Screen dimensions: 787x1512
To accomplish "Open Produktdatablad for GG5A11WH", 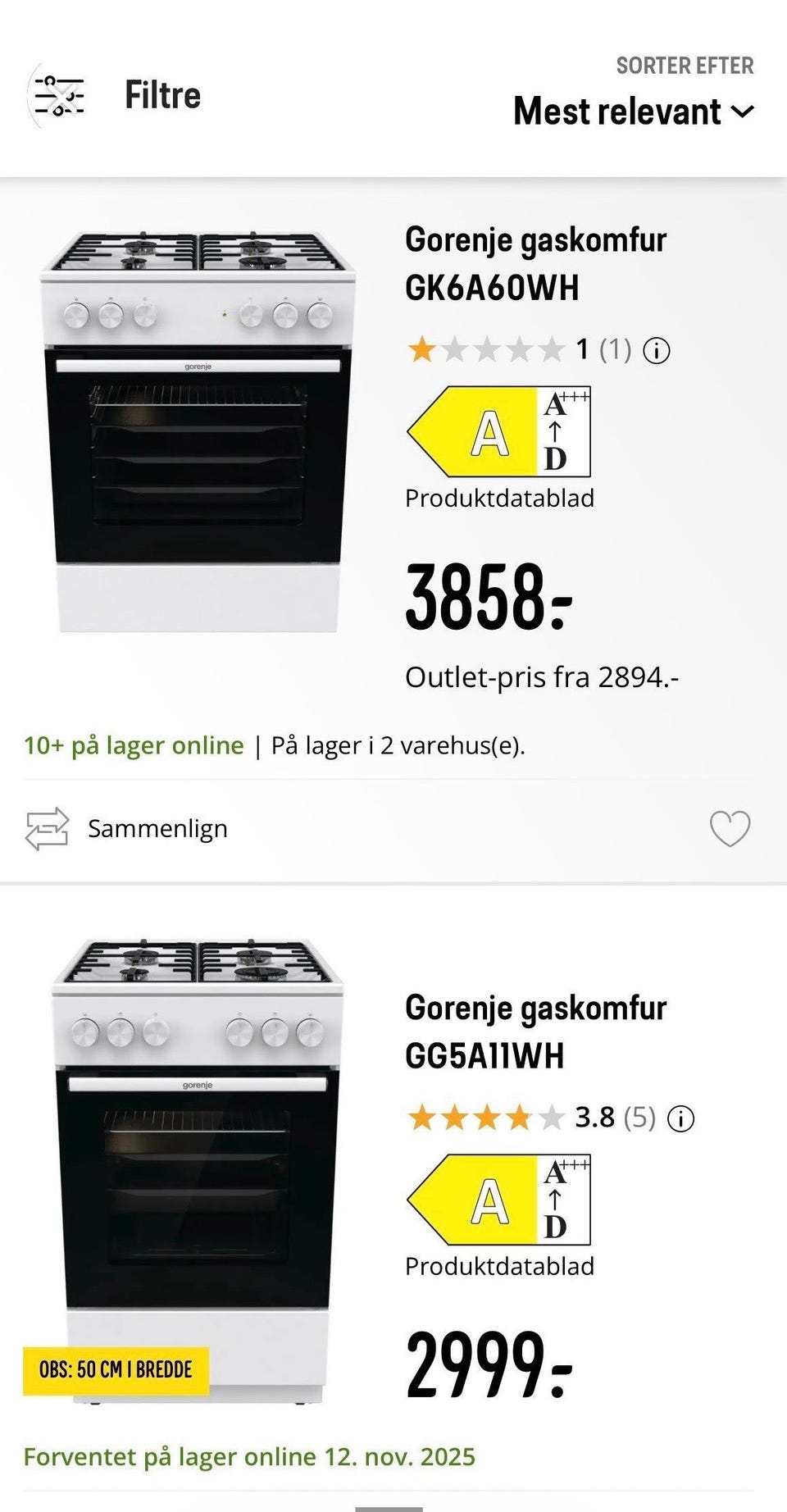I will click(x=499, y=1266).
